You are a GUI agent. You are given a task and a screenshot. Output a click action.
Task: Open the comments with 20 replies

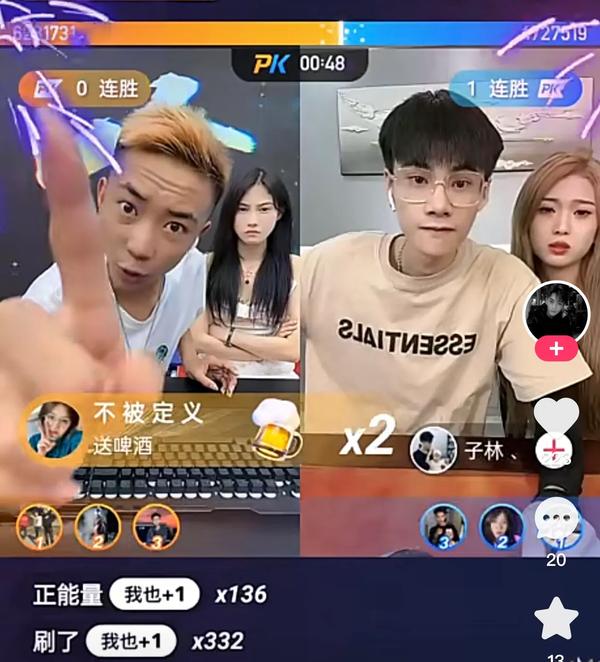click(556, 520)
